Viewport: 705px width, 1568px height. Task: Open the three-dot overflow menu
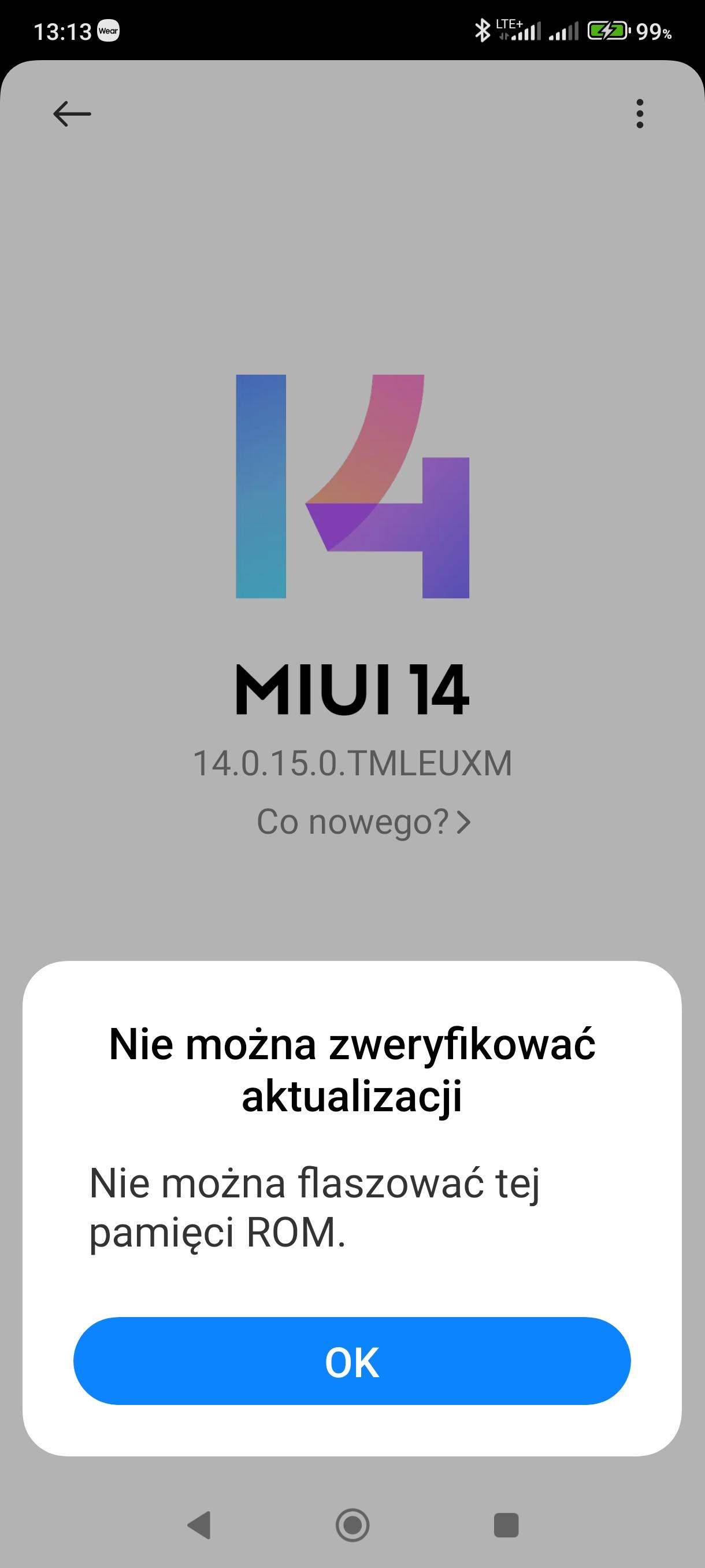point(639,114)
